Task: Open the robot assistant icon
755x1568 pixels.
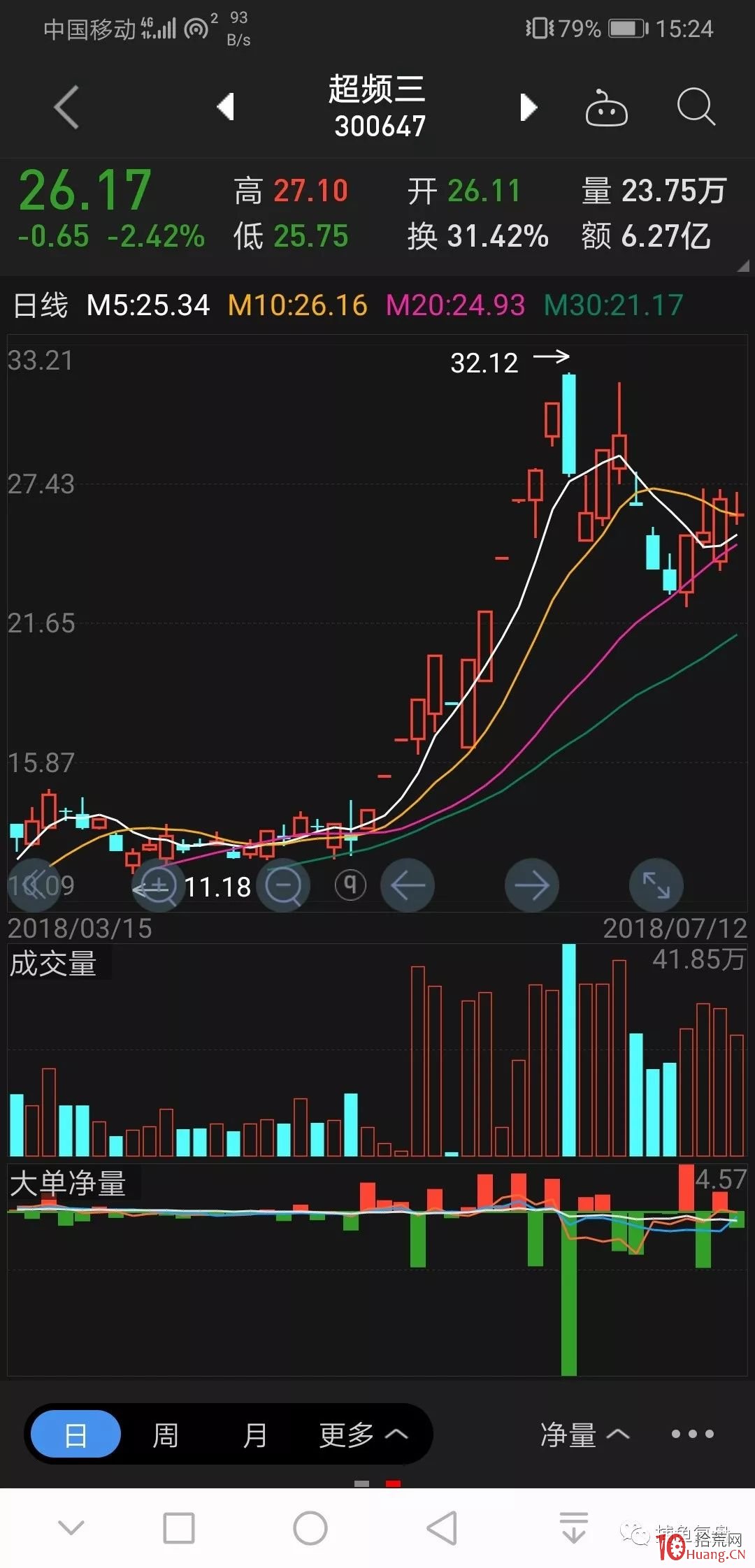Action: [x=606, y=108]
